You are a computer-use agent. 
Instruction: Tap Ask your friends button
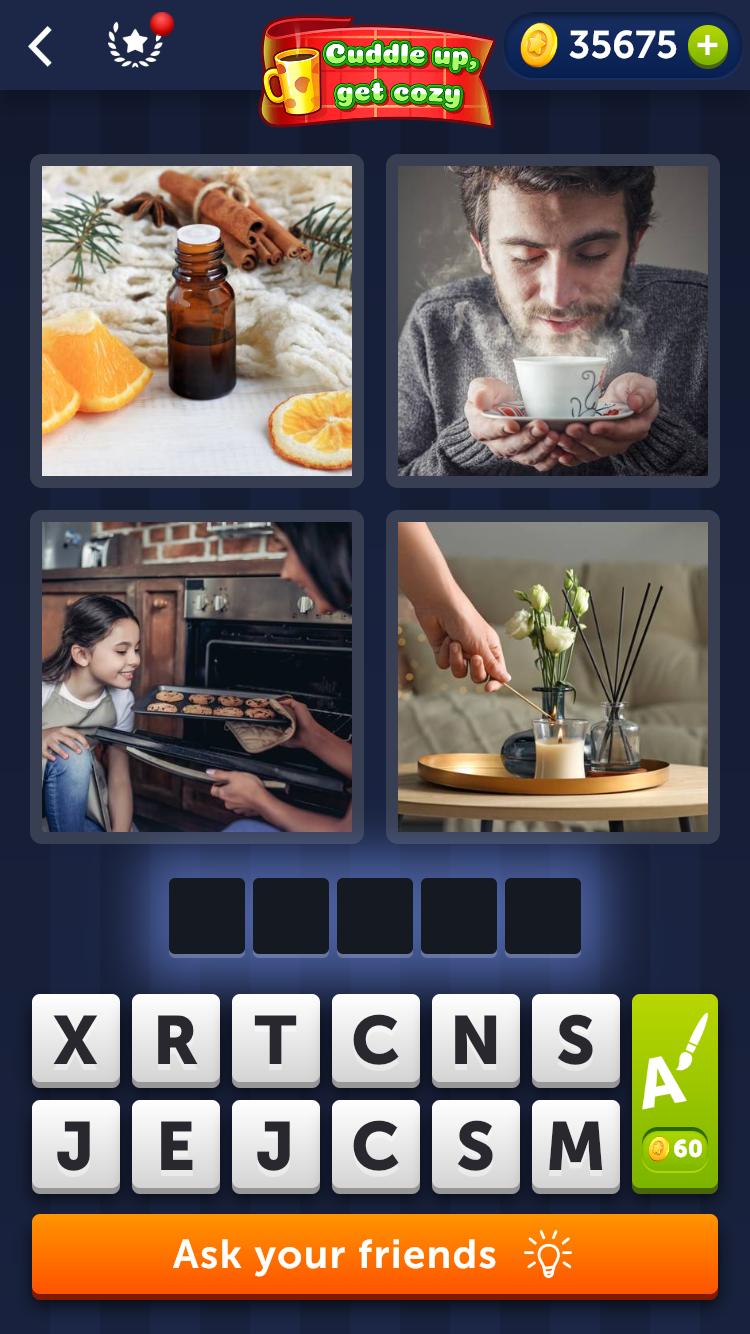click(375, 1254)
